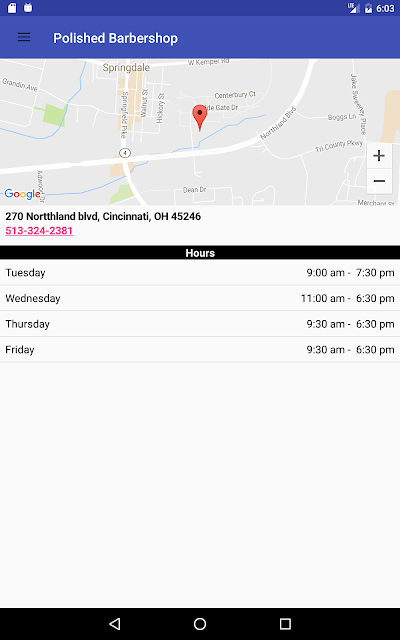The width and height of the screenshot is (400, 640).
Task: Open the hamburger drawer menu
Action: pos(24,38)
